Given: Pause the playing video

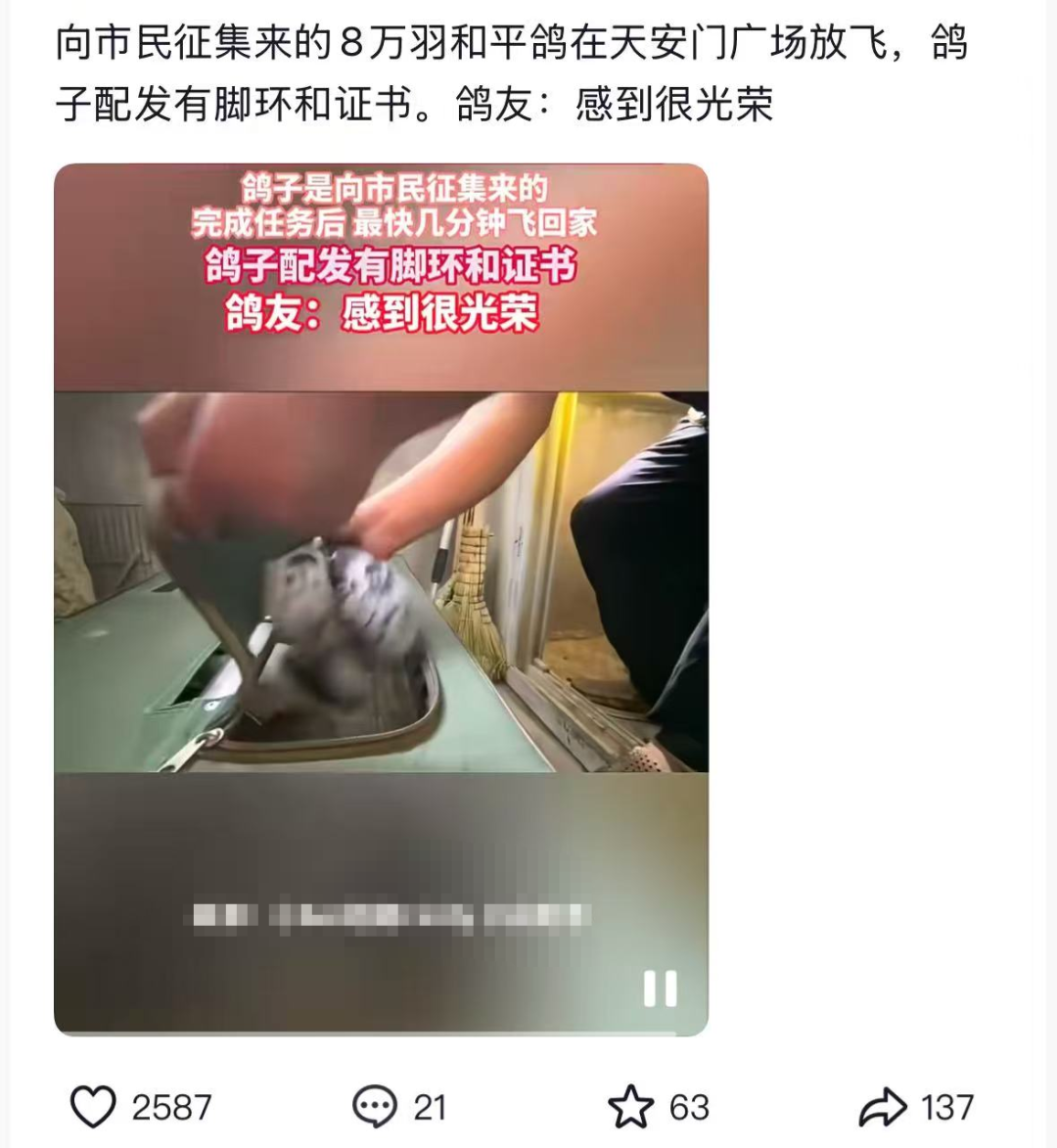Looking at the screenshot, I should [660, 988].
